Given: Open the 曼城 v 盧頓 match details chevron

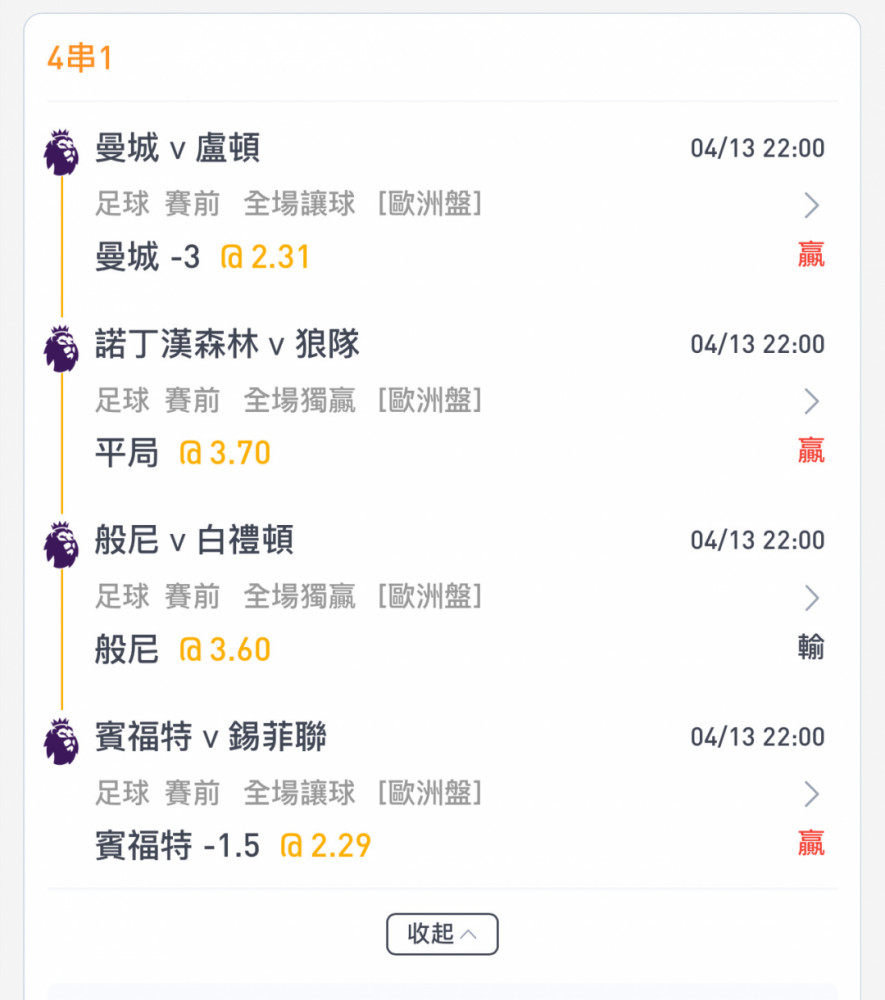Looking at the screenshot, I should (x=811, y=206).
